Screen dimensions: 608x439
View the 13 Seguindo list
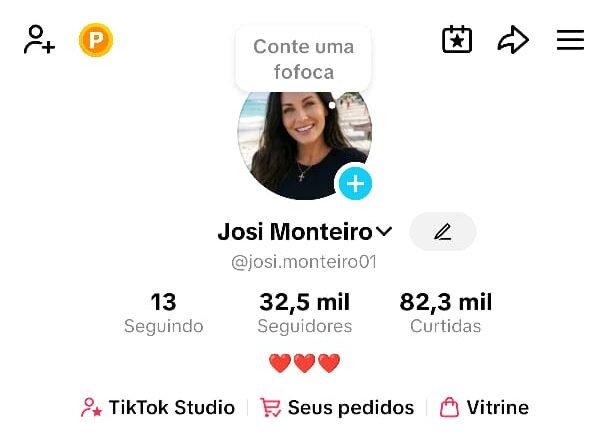coord(163,313)
